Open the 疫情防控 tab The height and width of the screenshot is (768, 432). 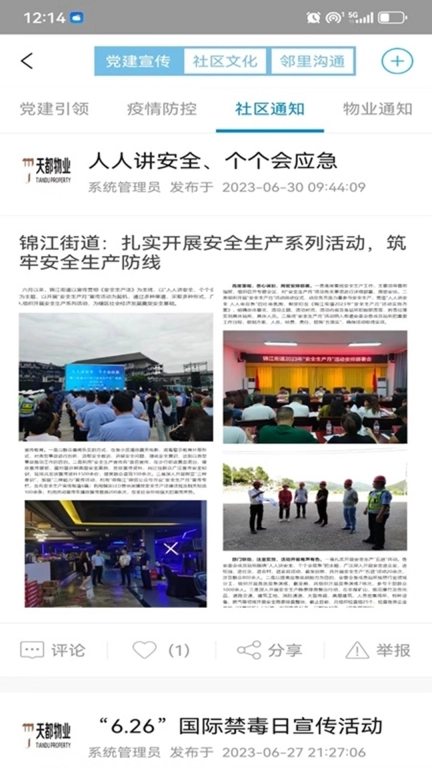[x=162, y=109]
